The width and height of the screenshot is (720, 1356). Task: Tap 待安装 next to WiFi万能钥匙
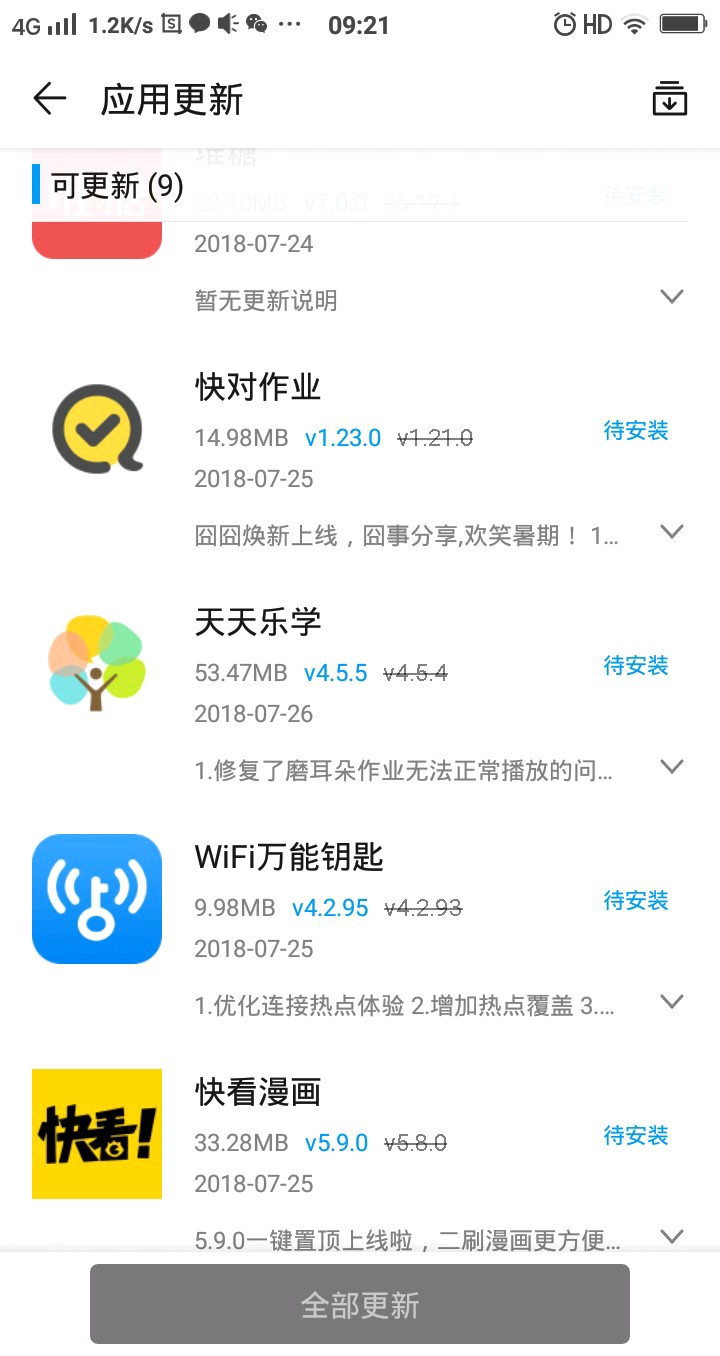tap(636, 901)
